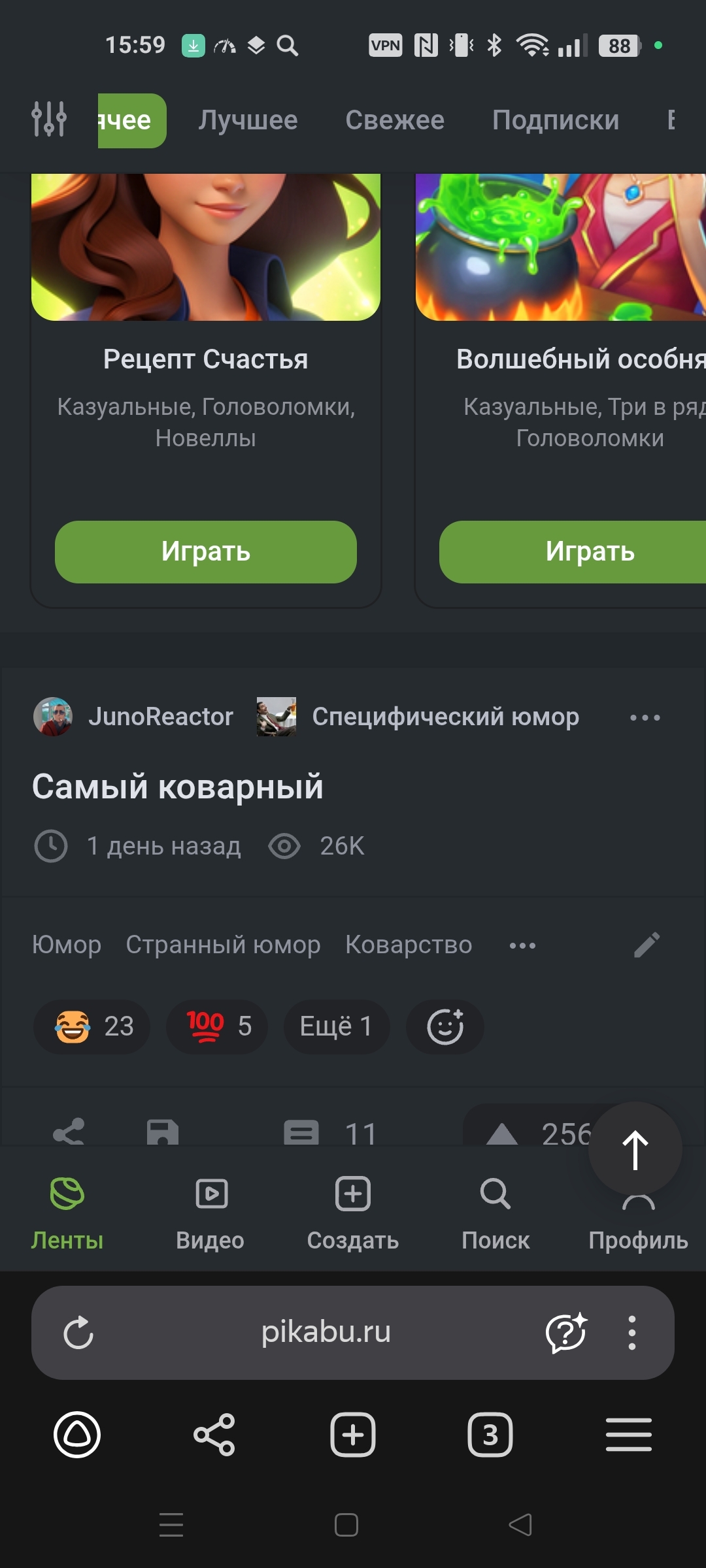Image resolution: width=706 pixels, height=1568 pixels.
Task: Tap Играть under Рецепт Счастья
Action: [206, 551]
